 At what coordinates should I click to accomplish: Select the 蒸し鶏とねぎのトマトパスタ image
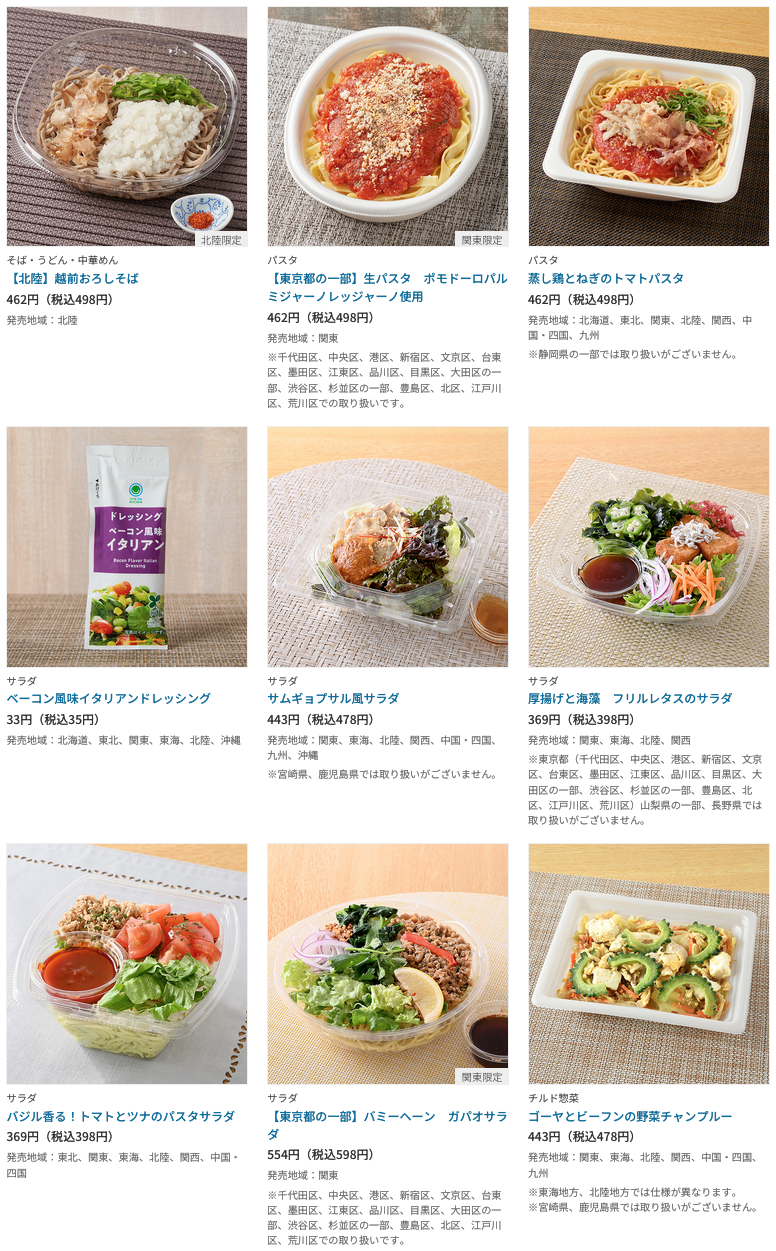point(648,127)
